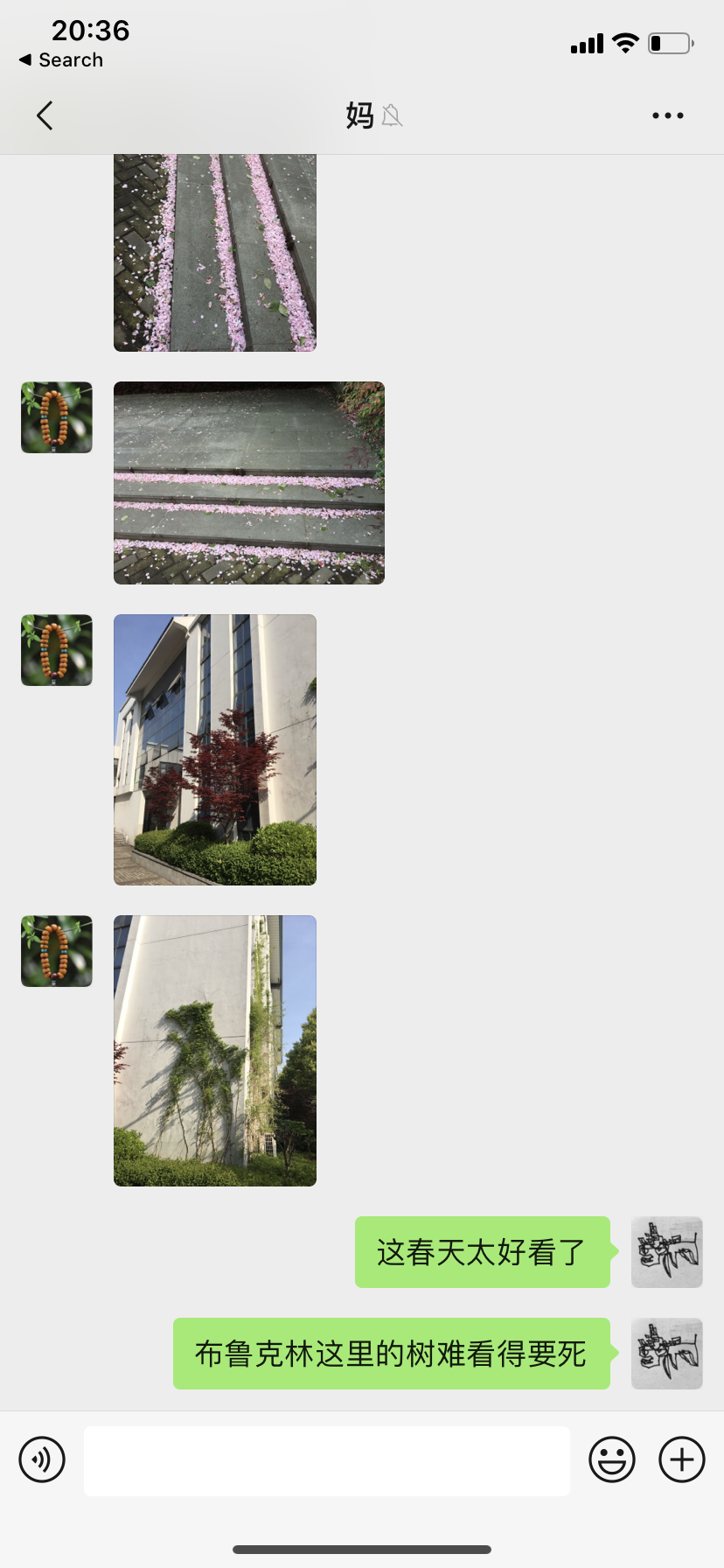This screenshot has height=1568, width=724.
Task: Open the emoji sticker panel
Action: pos(611,1459)
